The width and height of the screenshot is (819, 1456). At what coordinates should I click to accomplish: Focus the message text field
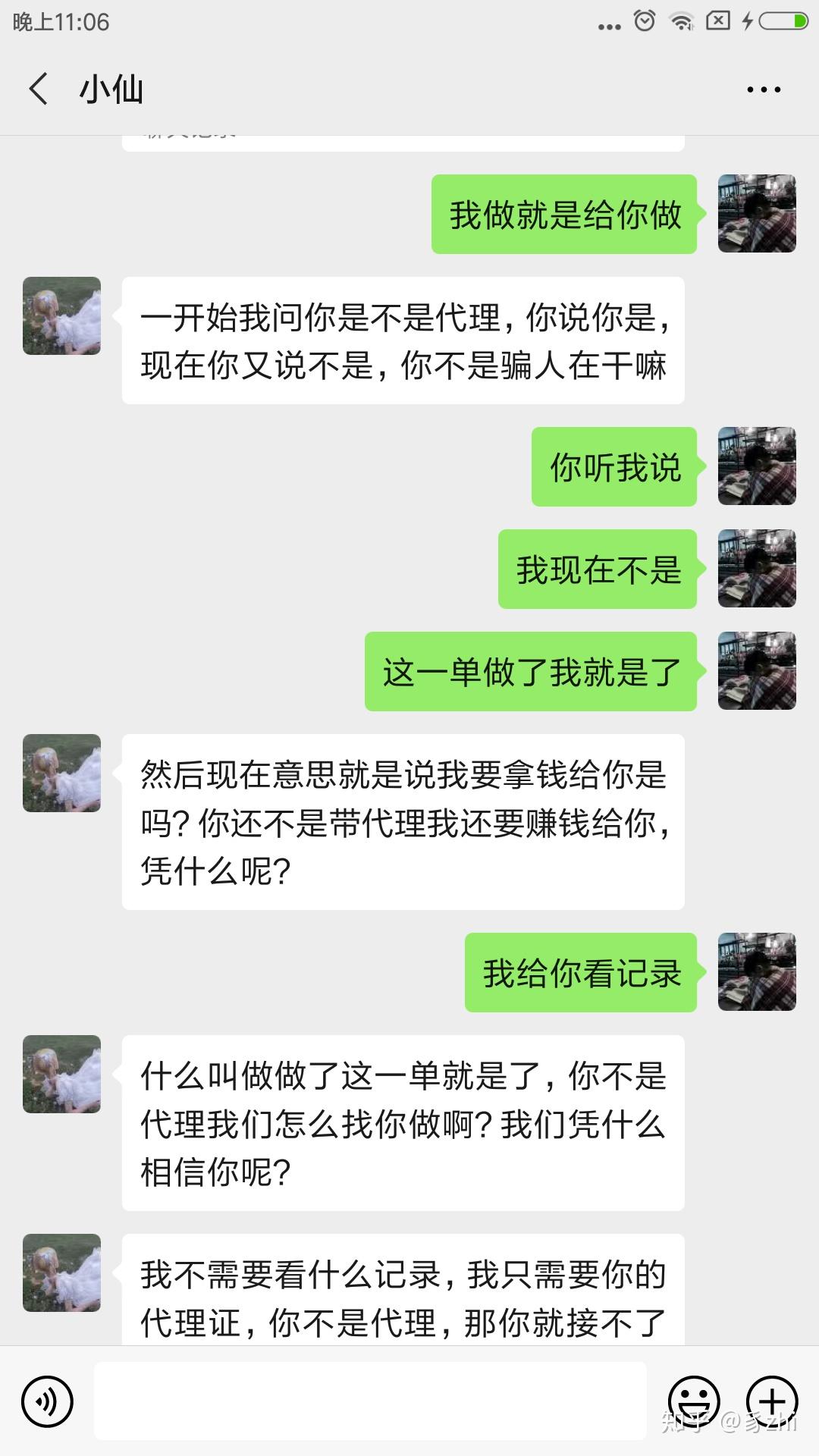click(x=370, y=1401)
